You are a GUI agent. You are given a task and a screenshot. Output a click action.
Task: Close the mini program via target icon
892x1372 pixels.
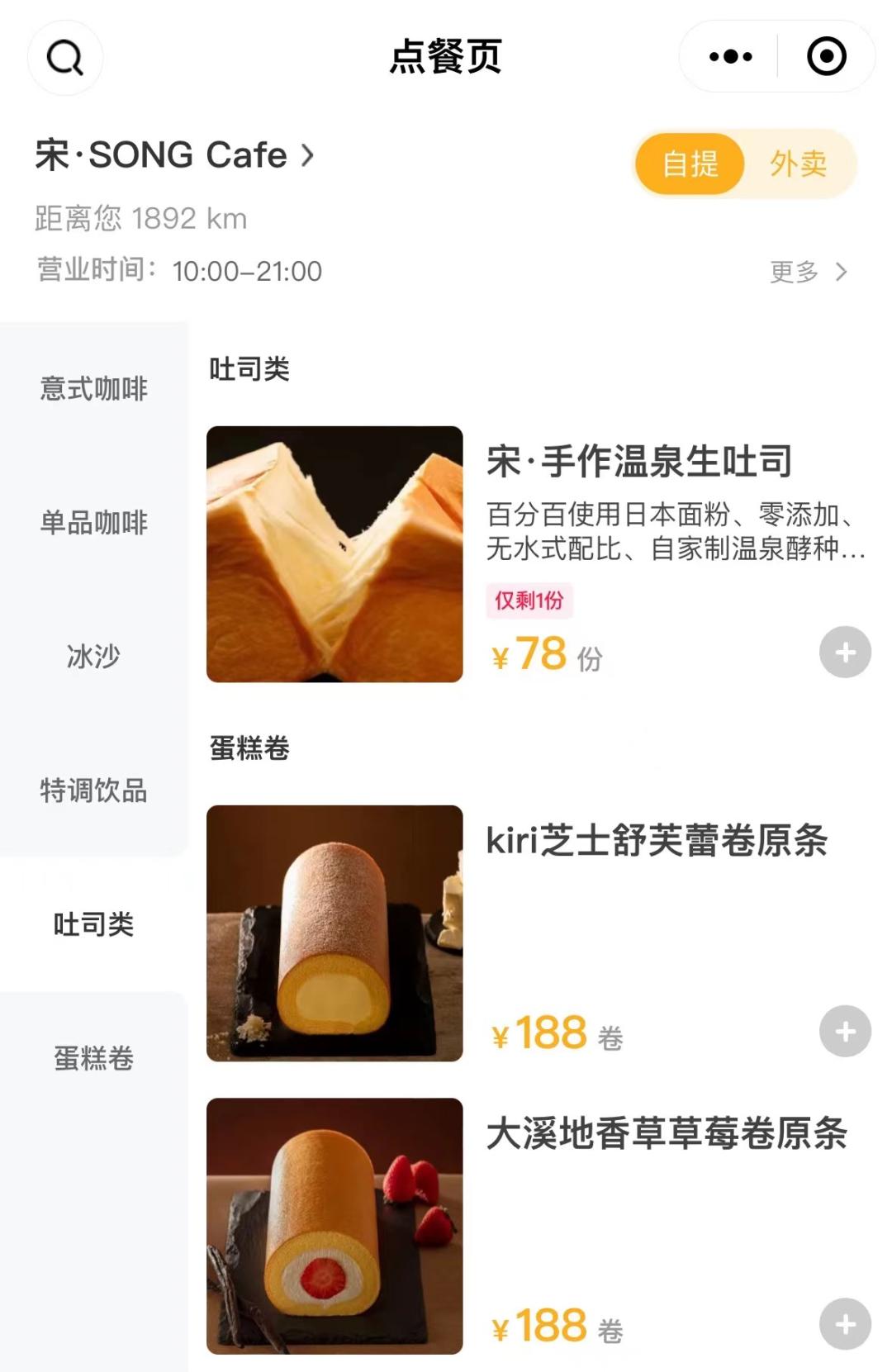826,57
